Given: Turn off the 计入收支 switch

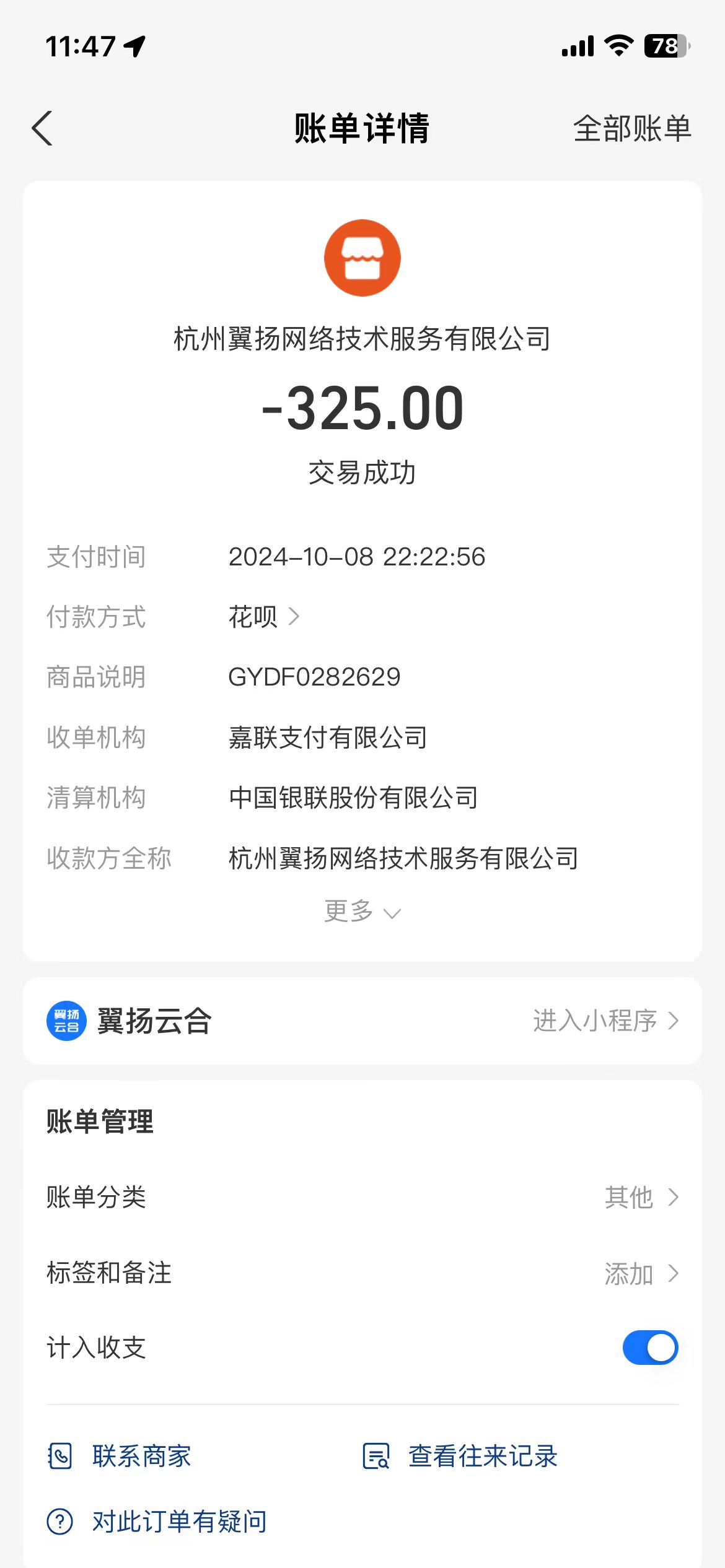Looking at the screenshot, I should coord(650,1348).
